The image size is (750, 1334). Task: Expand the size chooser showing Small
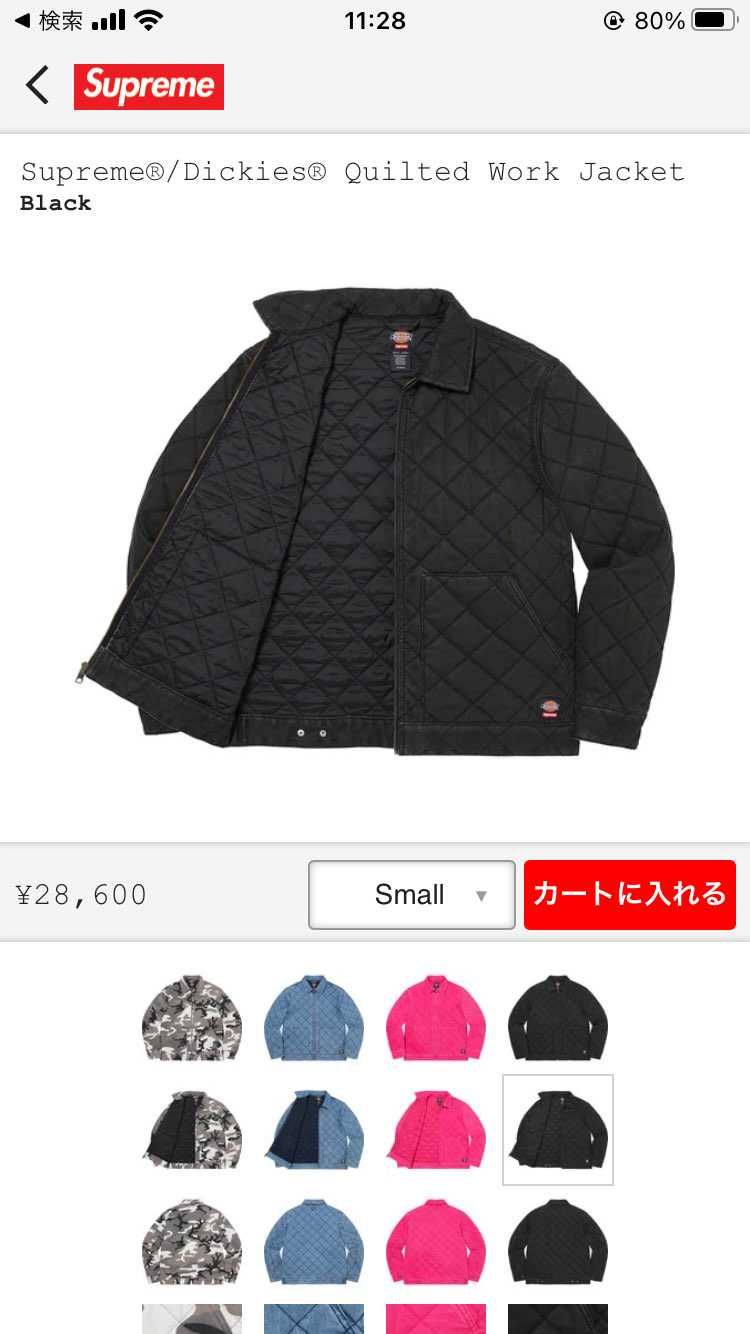click(x=410, y=894)
